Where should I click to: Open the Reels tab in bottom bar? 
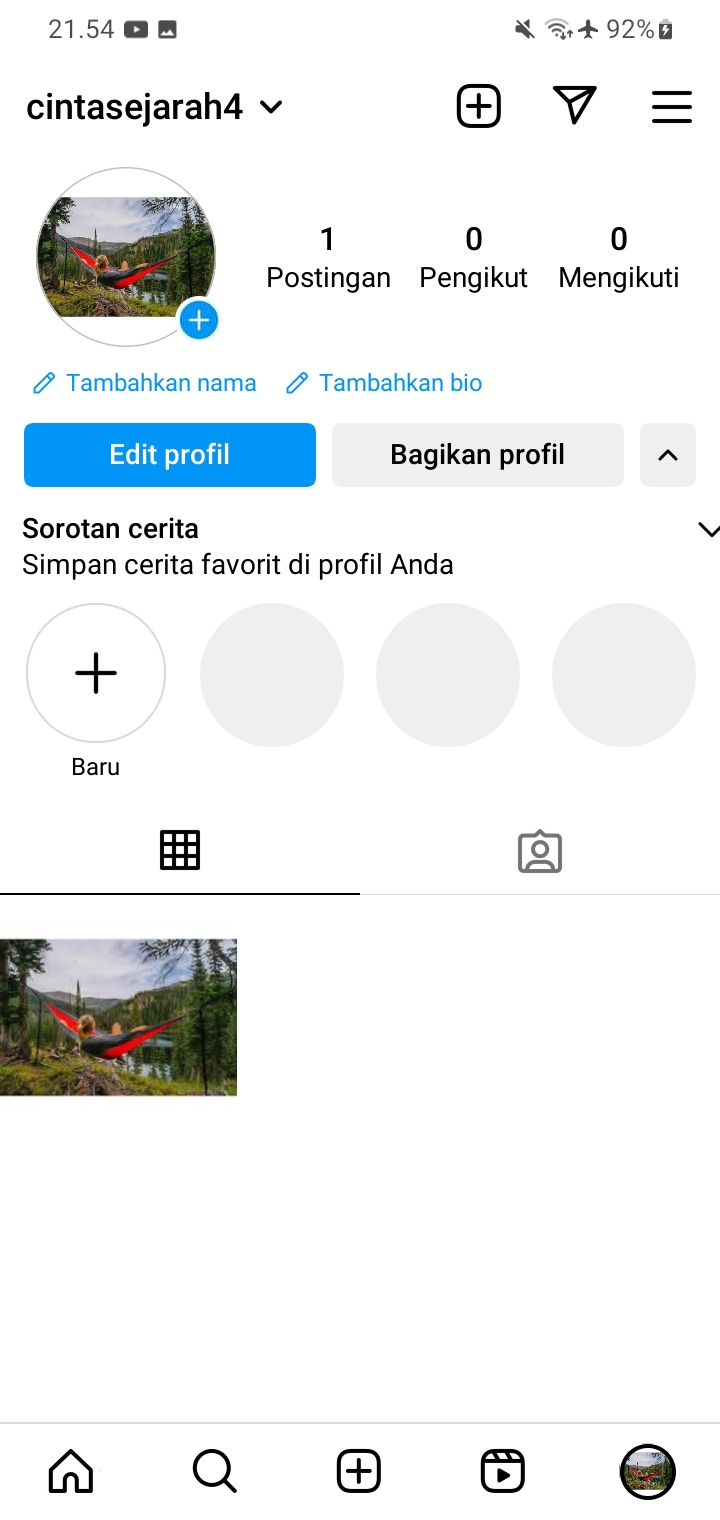click(x=502, y=1471)
